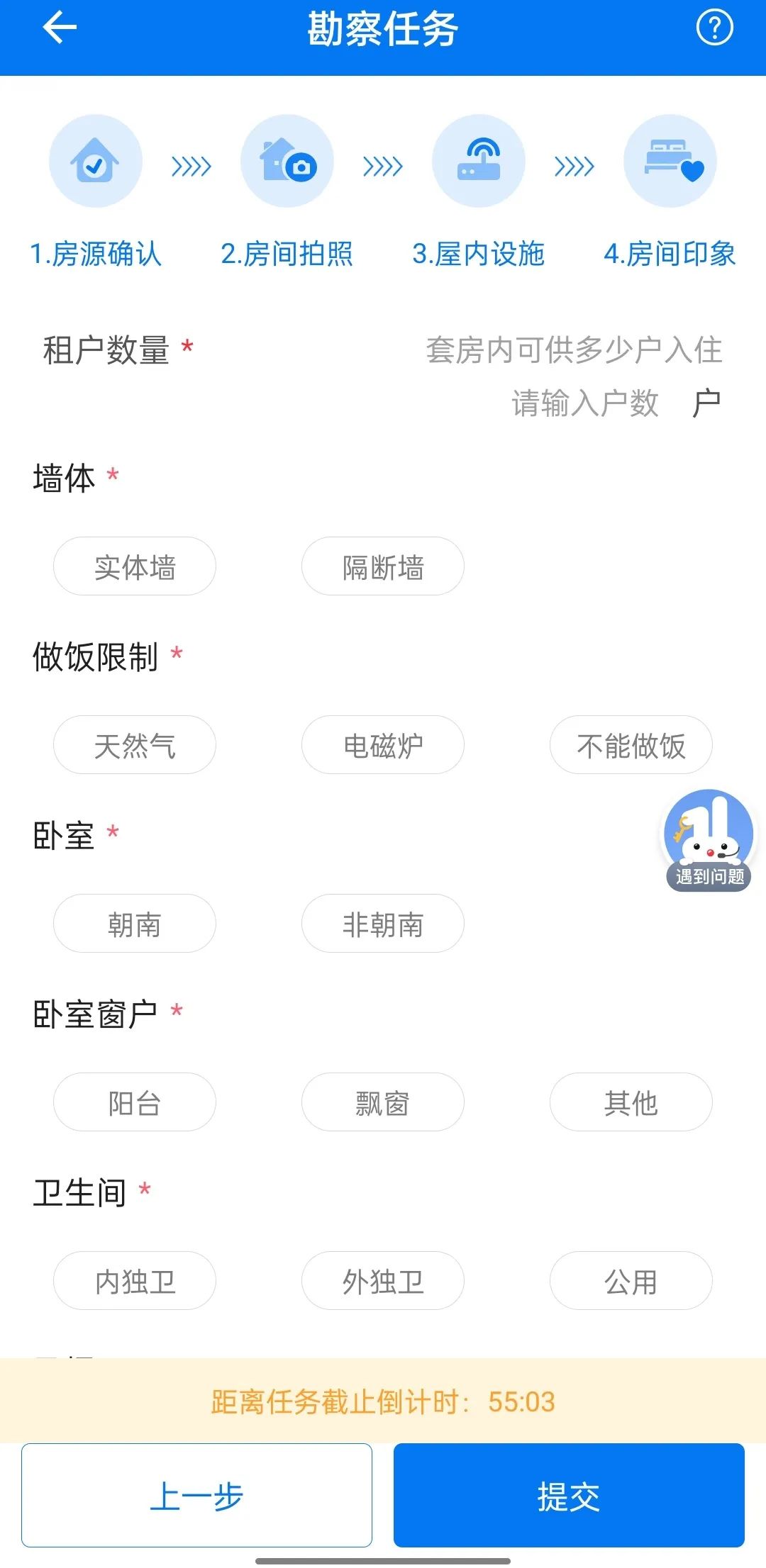This screenshot has height=1568, width=766.
Task: Pick 电磁炉 for cooking option
Action: click(383, 746)
